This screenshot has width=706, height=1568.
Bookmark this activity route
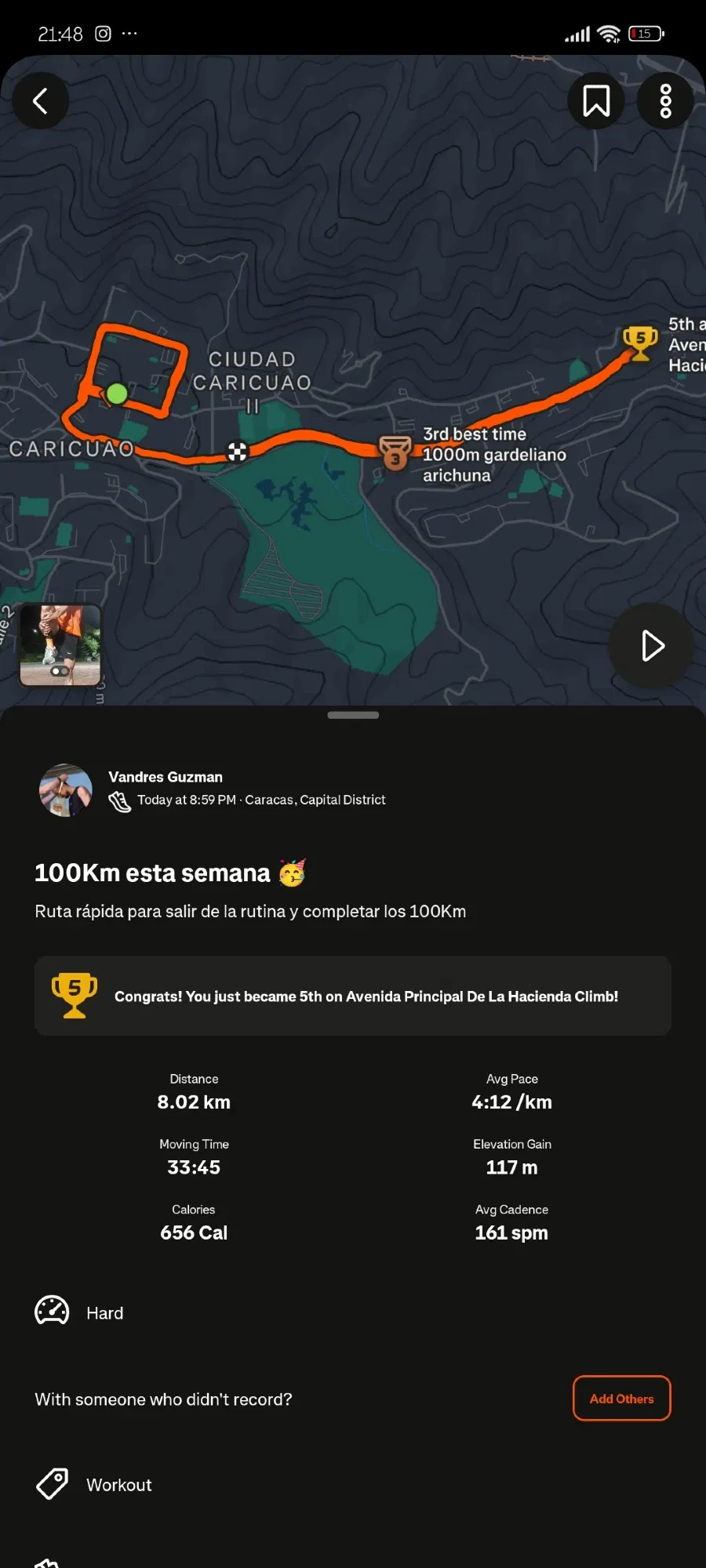tap(596, 100)
